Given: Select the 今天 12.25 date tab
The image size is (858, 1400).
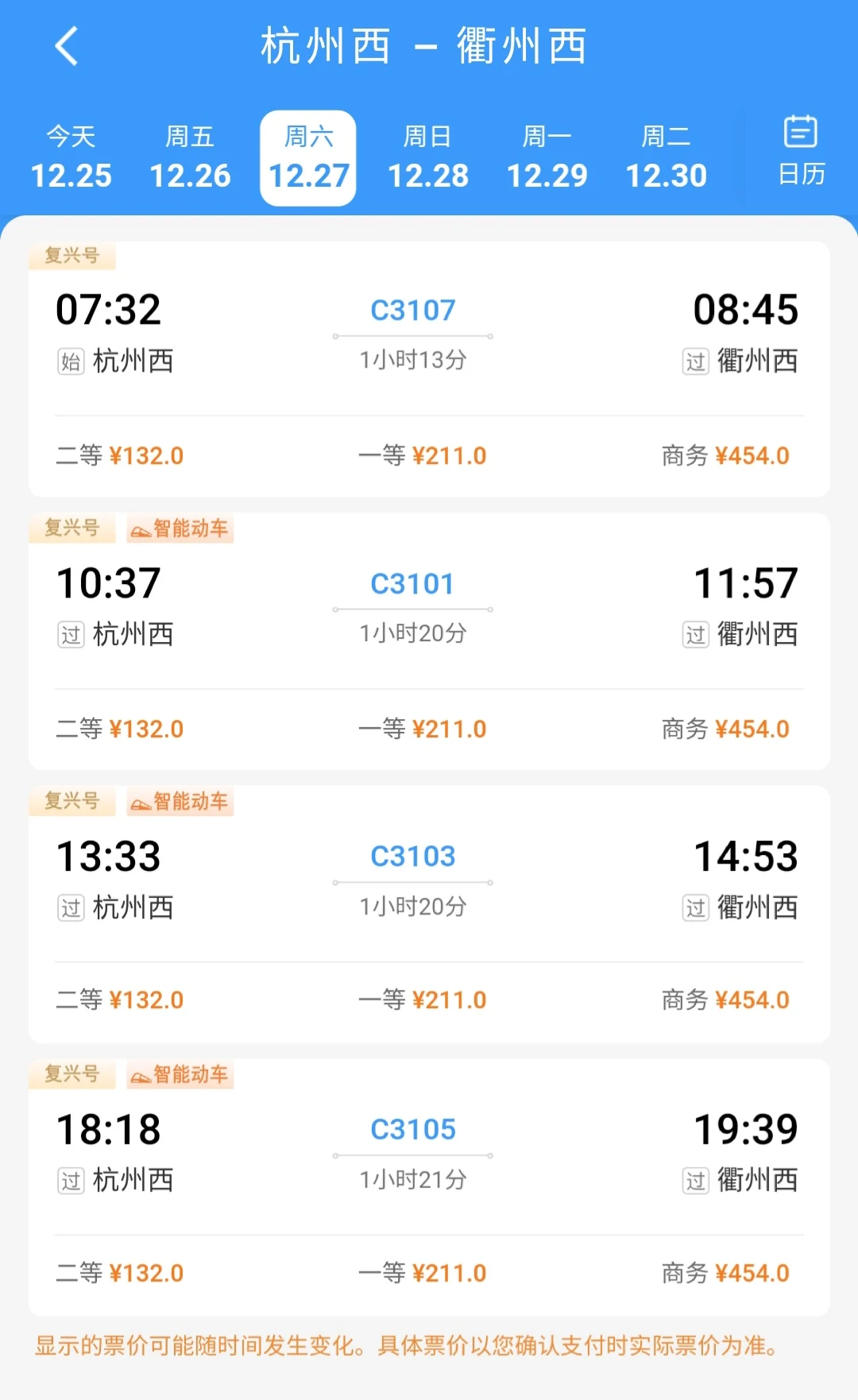Looking at the screenshot, I should (71, 158).
